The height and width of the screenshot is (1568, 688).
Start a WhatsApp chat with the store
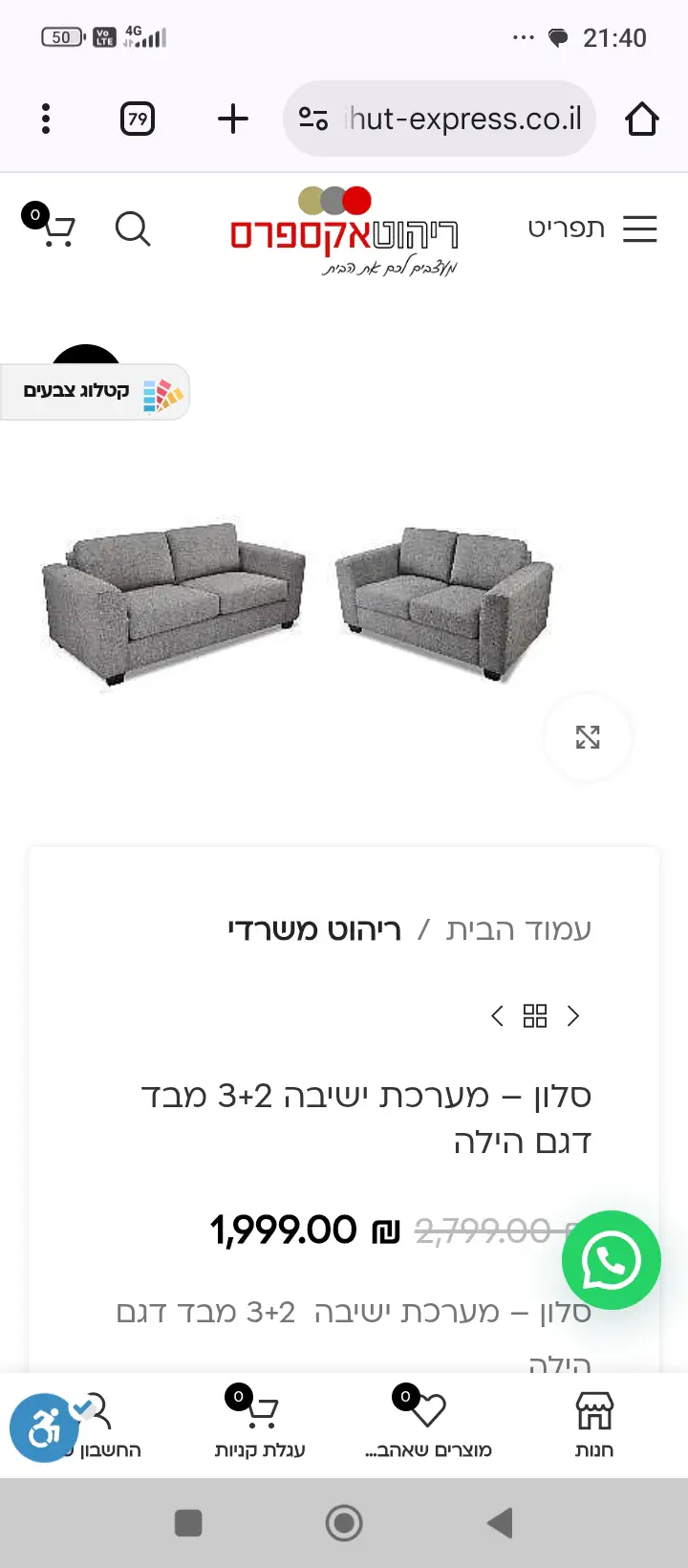612,1260
